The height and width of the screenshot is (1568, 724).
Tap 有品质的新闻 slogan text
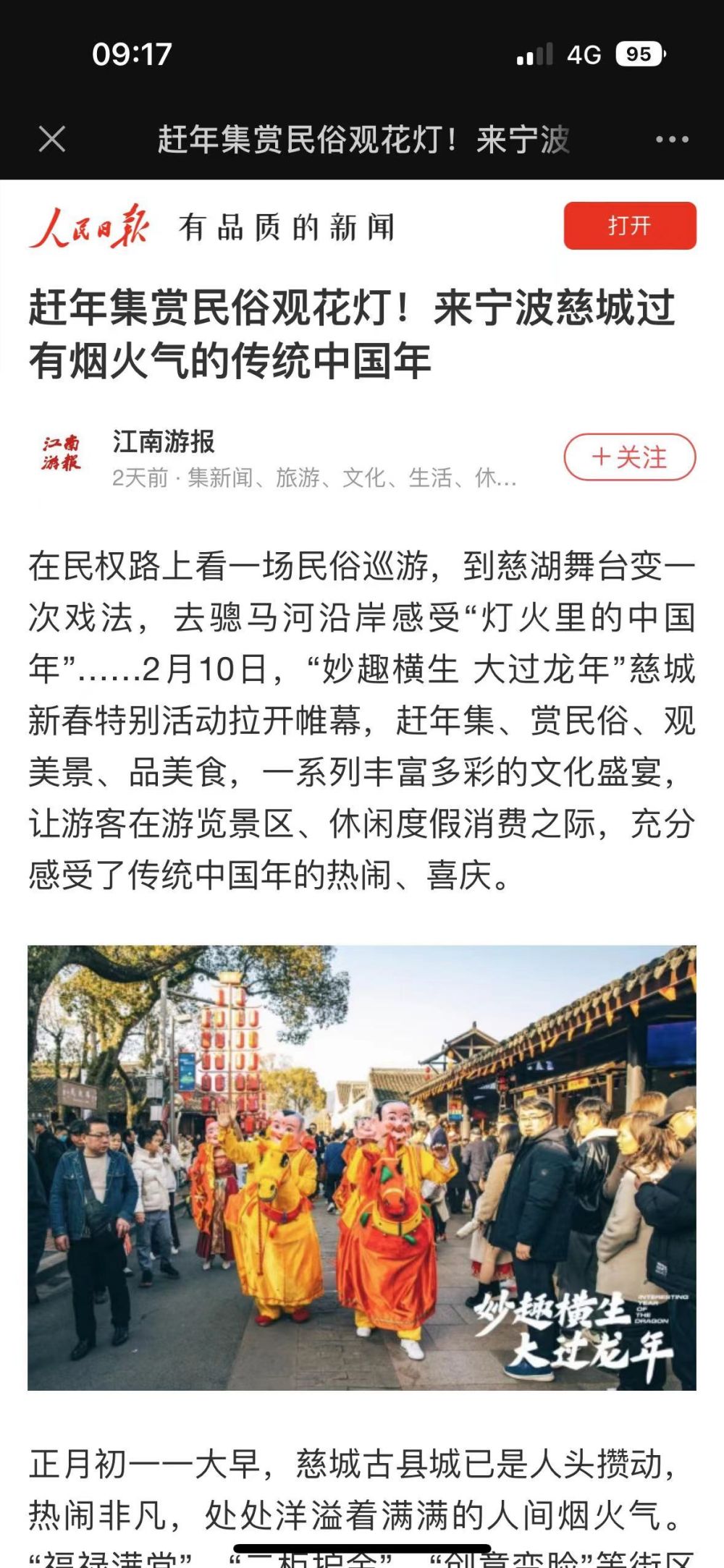pyautogui.click(x=285, y=224)
